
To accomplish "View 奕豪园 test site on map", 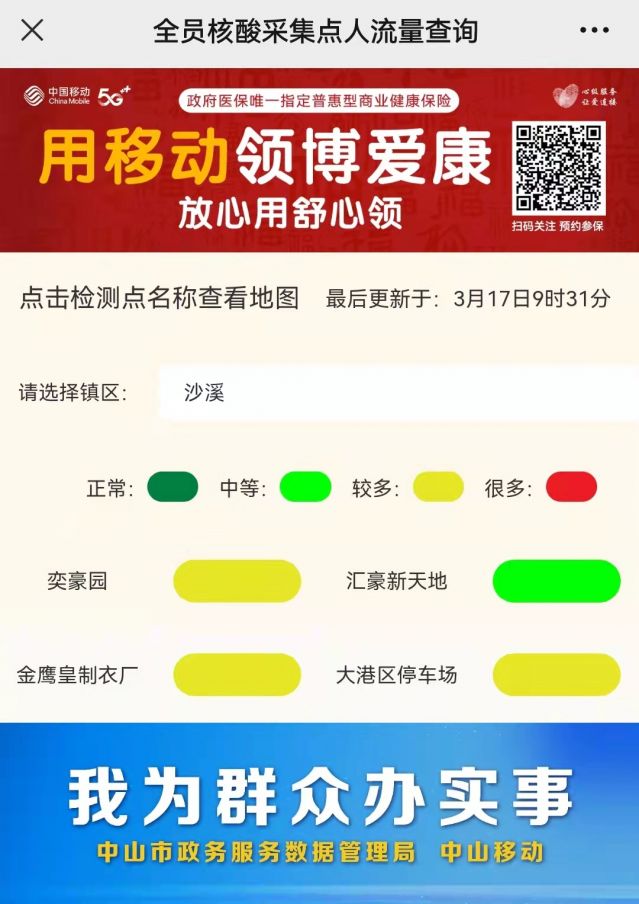I will 77,581.
